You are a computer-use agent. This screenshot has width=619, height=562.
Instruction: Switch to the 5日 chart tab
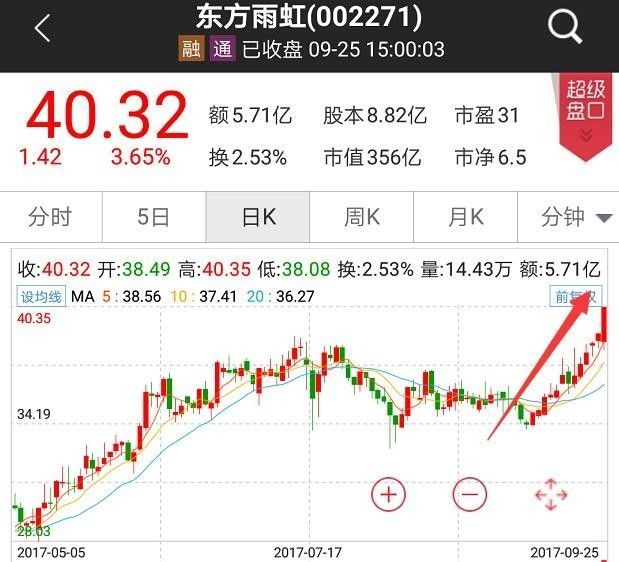[154, 217]
